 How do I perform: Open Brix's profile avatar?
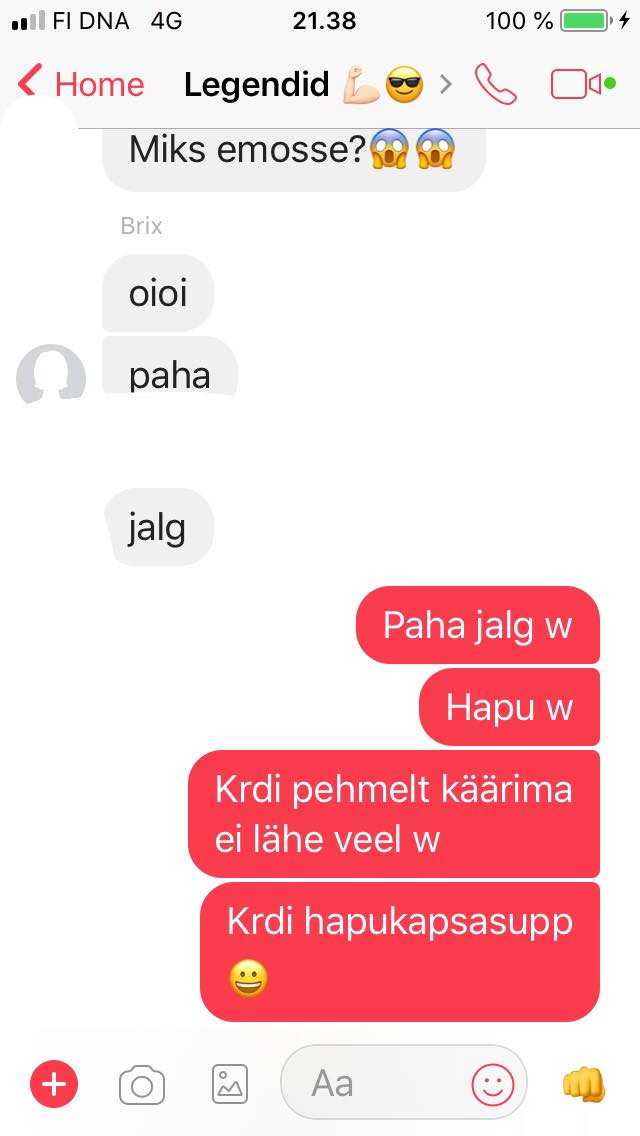click(51, 375)
